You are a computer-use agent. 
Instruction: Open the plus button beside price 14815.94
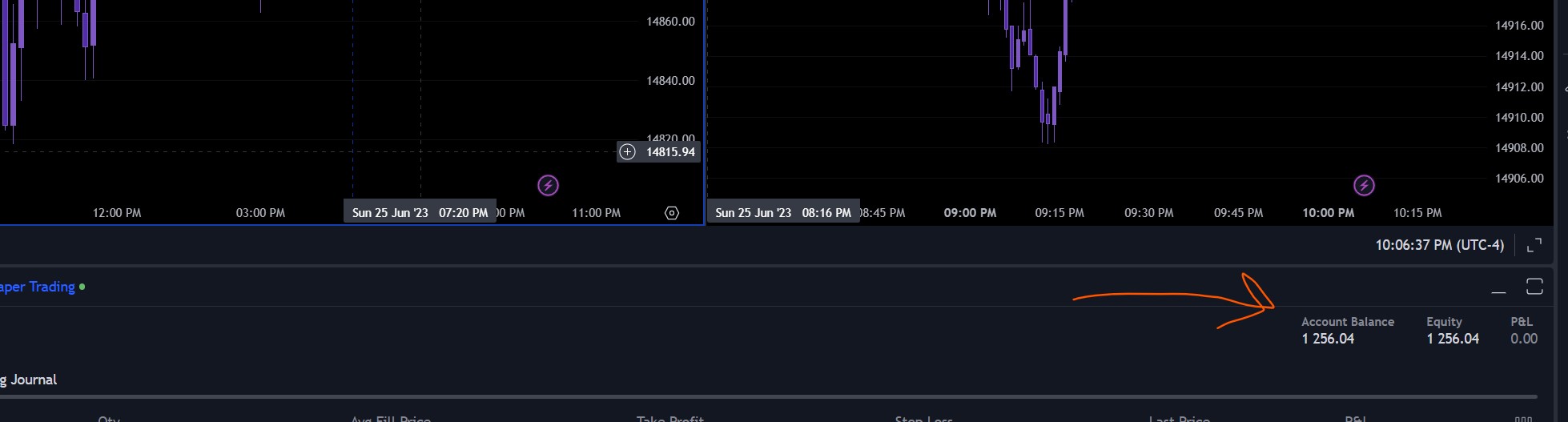coord(628,152)
